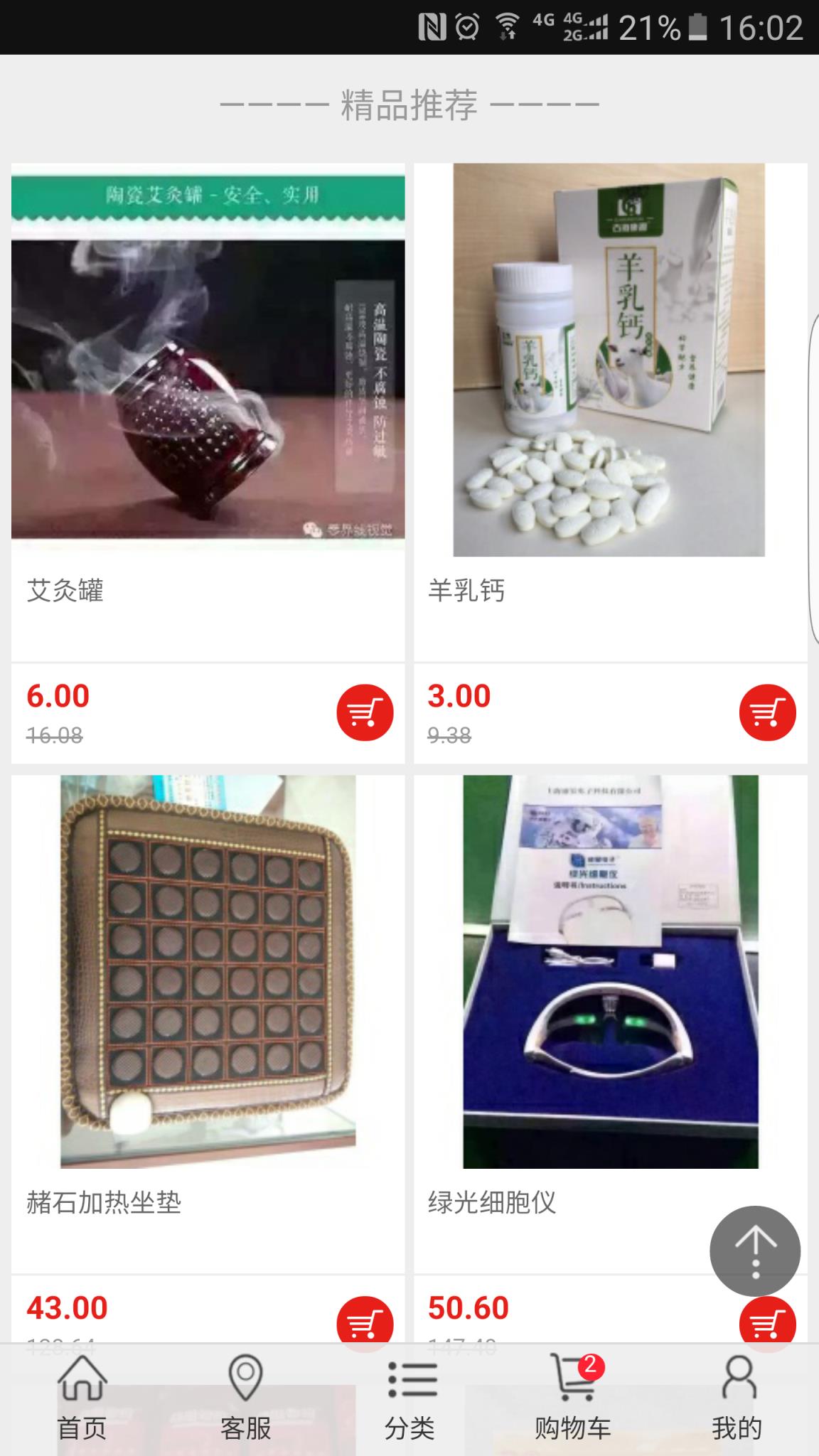
Task: Add 羊乳钙 to cart via red cart icon
Action: (x=768, y=712)
